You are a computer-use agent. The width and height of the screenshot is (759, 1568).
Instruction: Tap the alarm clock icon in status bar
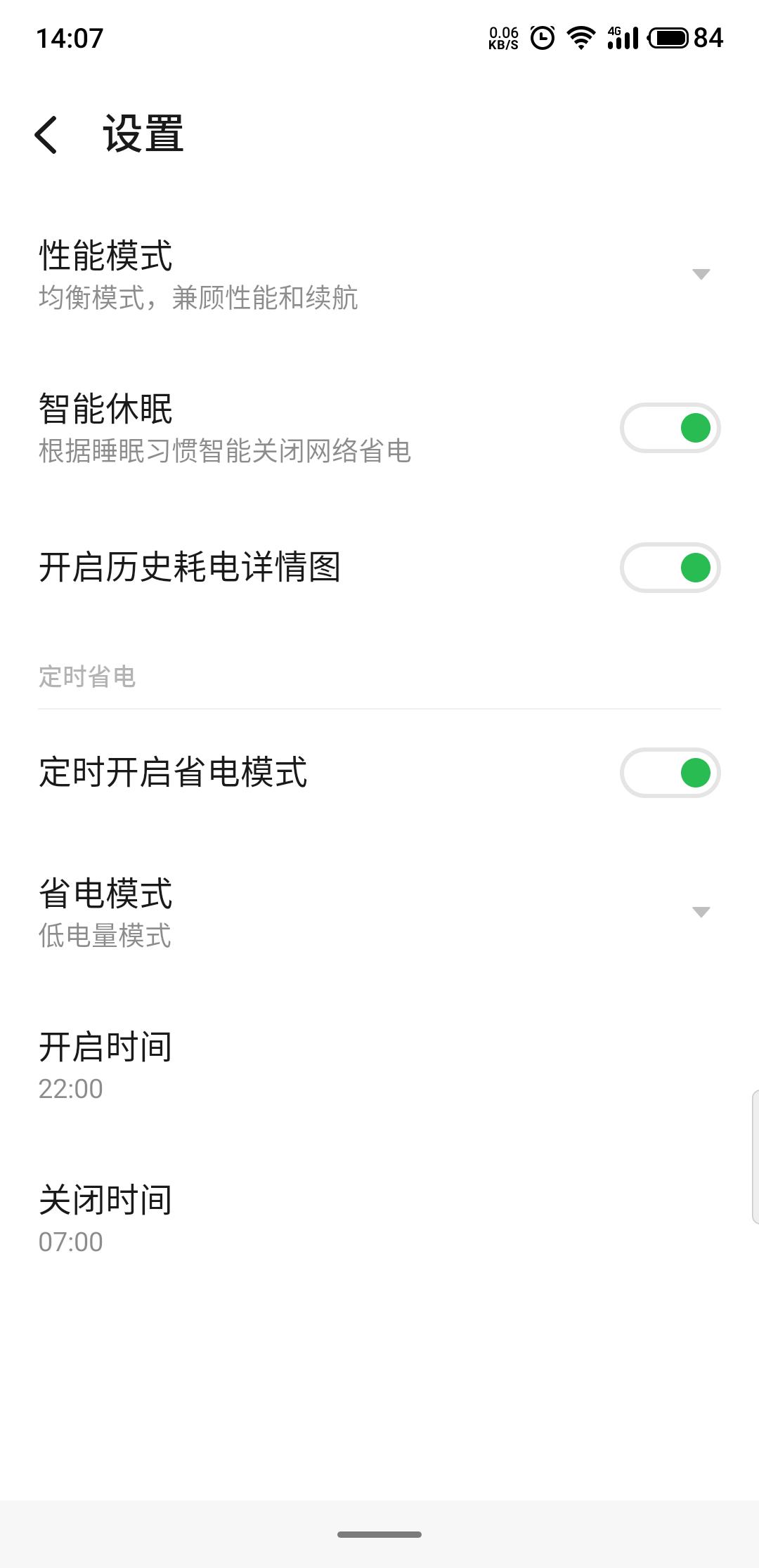coord(541,39)
